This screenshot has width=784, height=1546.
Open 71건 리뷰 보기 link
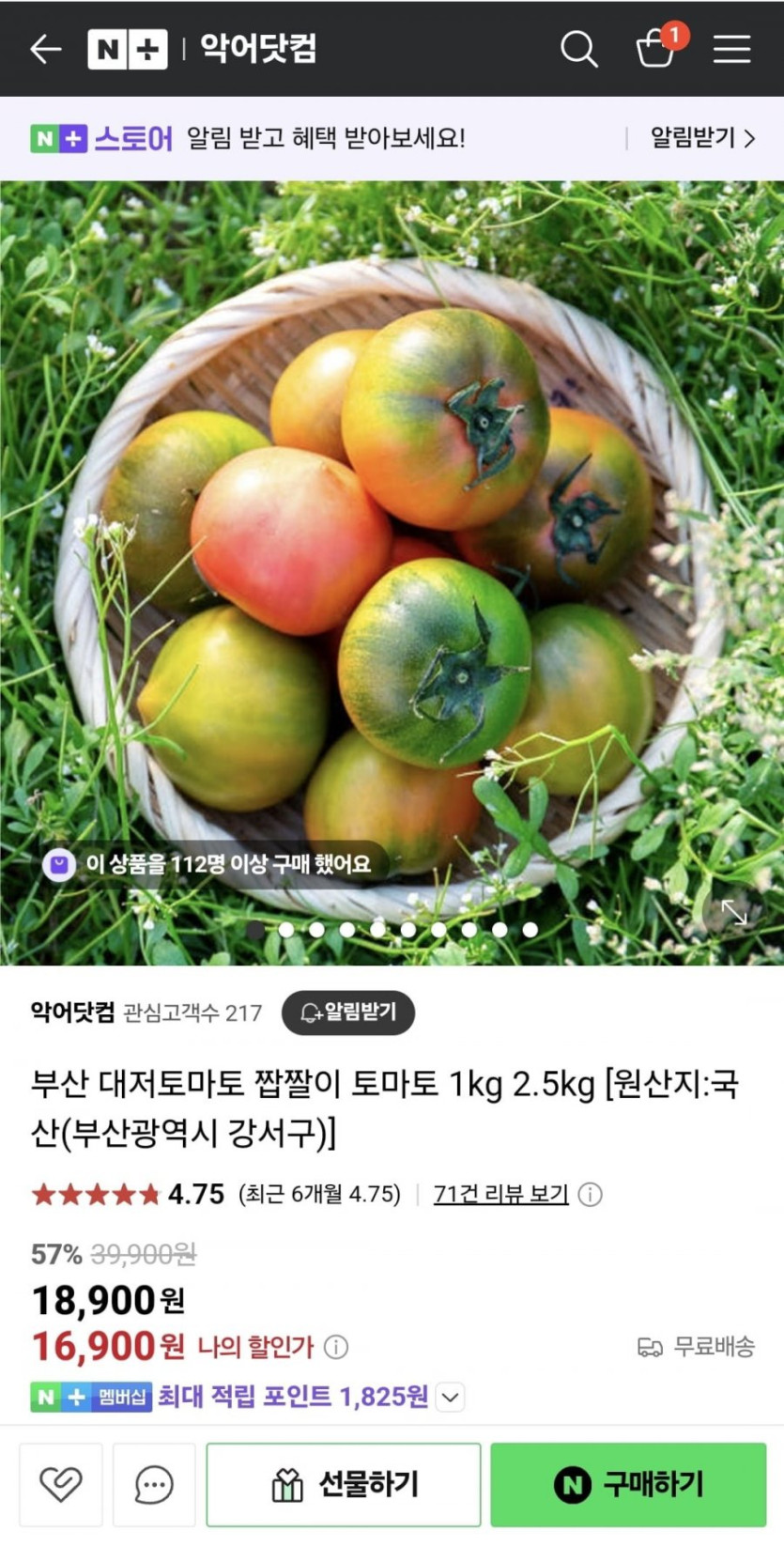(x=500, y=1194)
